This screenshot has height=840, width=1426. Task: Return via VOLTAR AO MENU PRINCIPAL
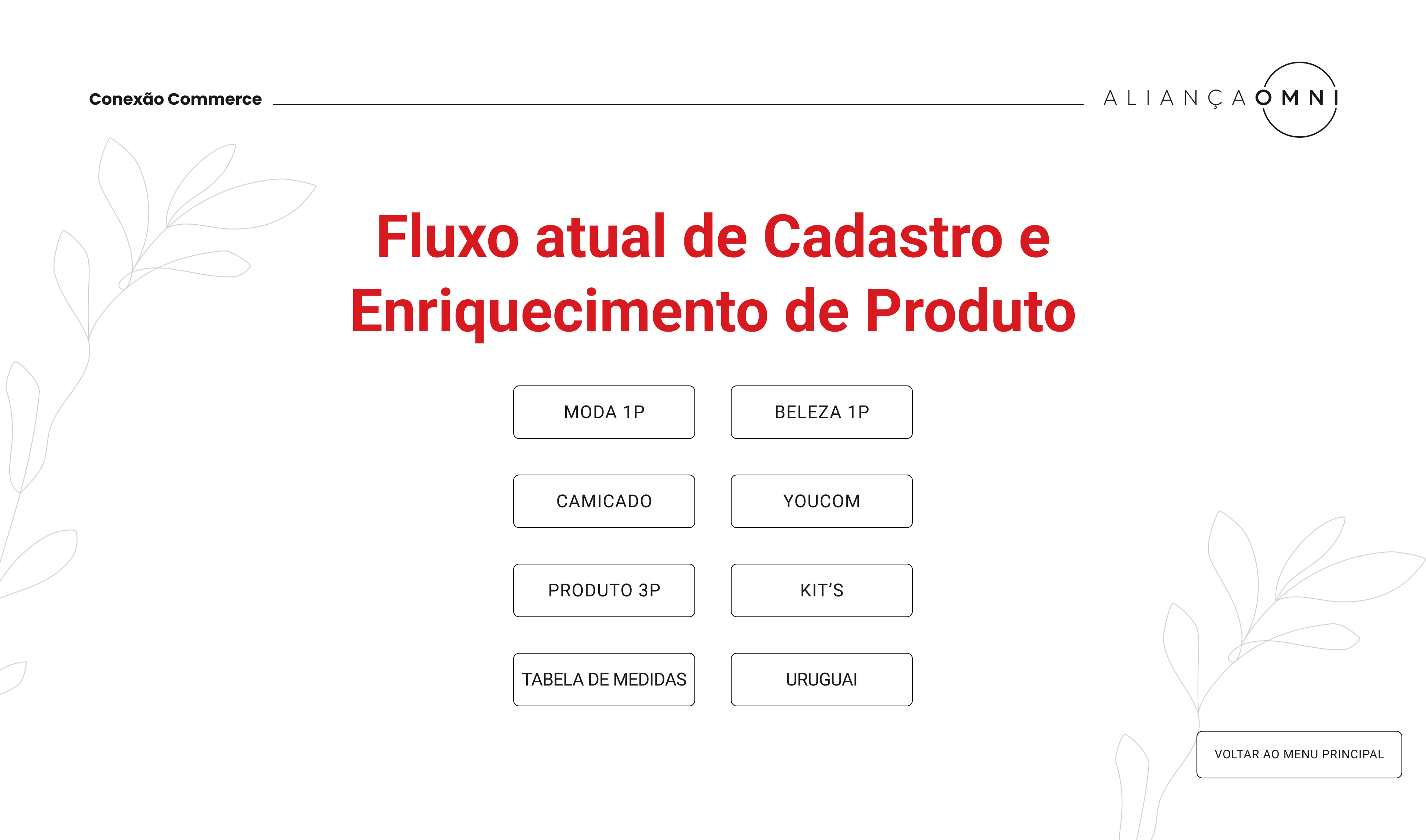pos(1299,754)
